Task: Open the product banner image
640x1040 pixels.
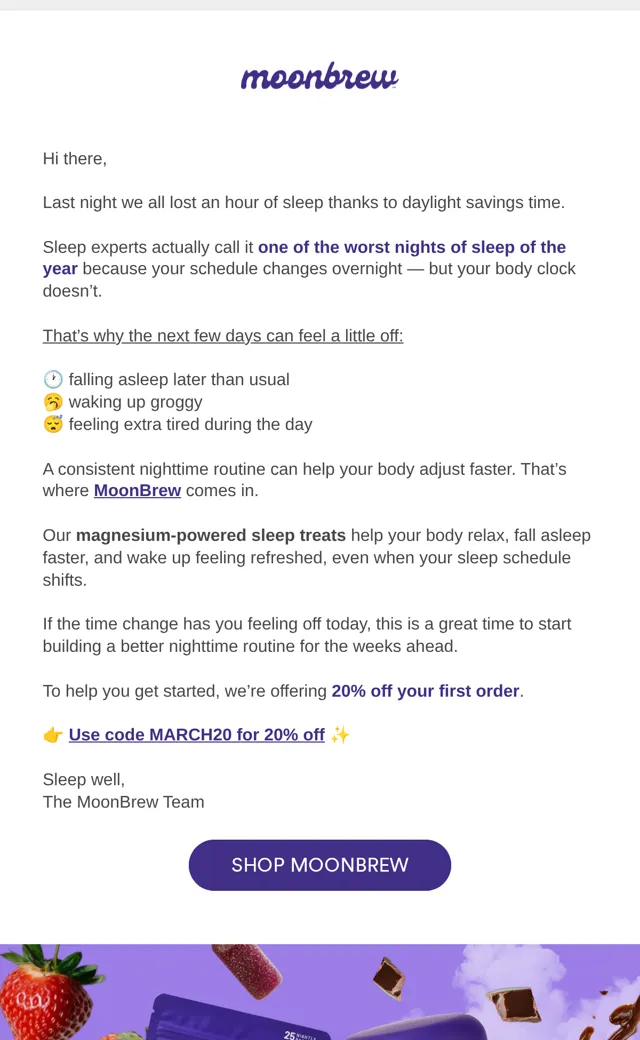Action: (x=320, y=992)
